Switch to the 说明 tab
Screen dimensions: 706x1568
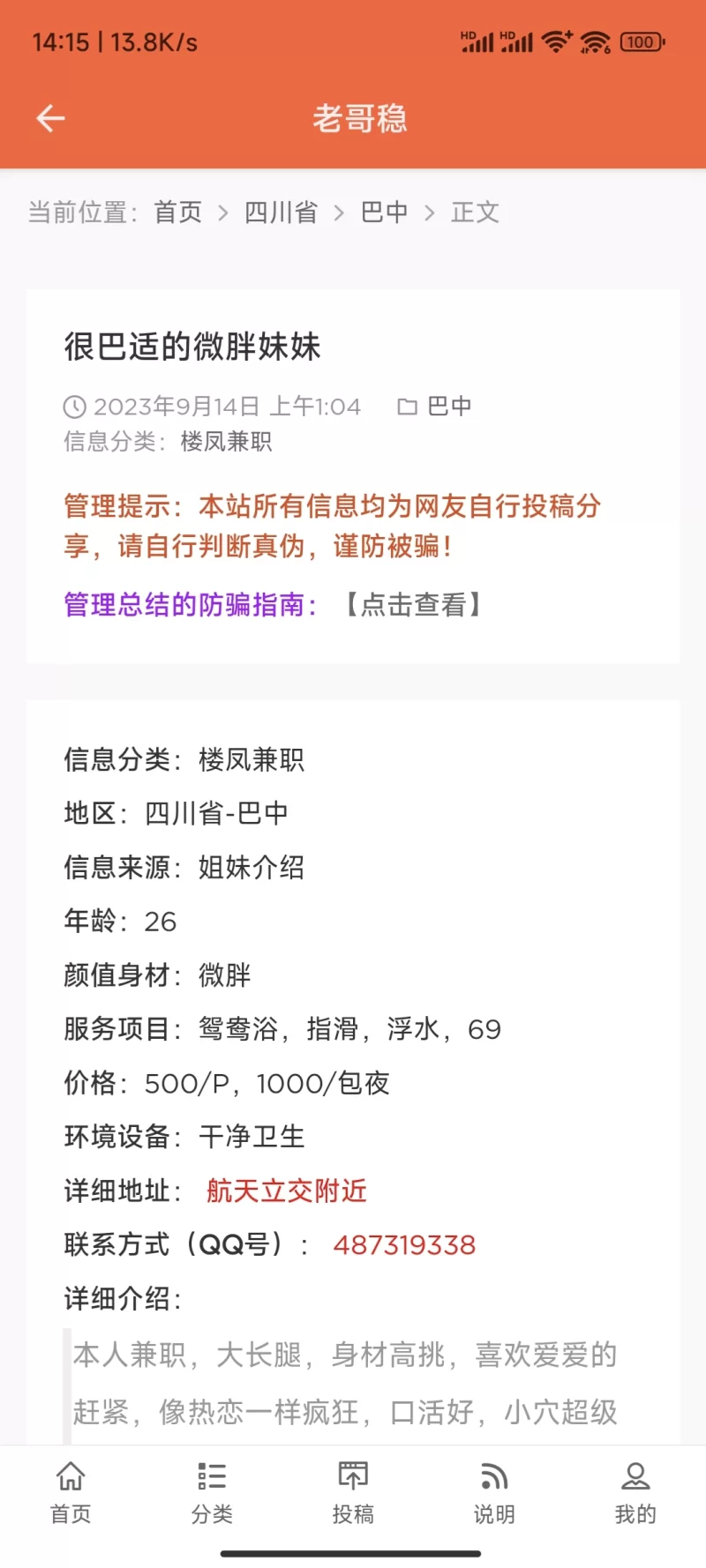point(494,1493)
